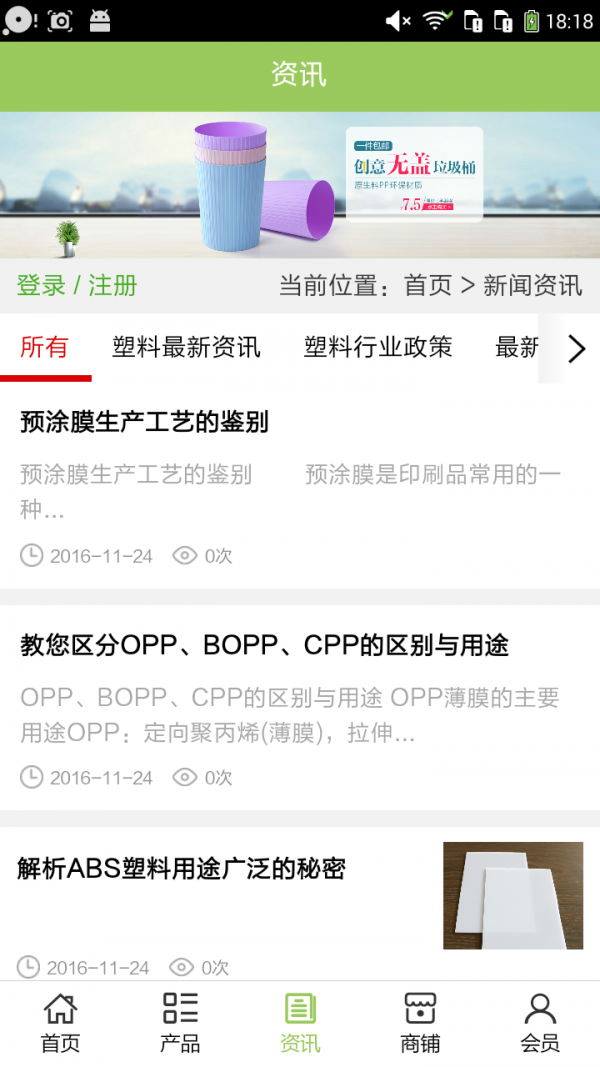Open the 商铺 shops tab
The width and height of the screenshot is (600, 1067).
pyautogui.click(x=420, y=1023)
